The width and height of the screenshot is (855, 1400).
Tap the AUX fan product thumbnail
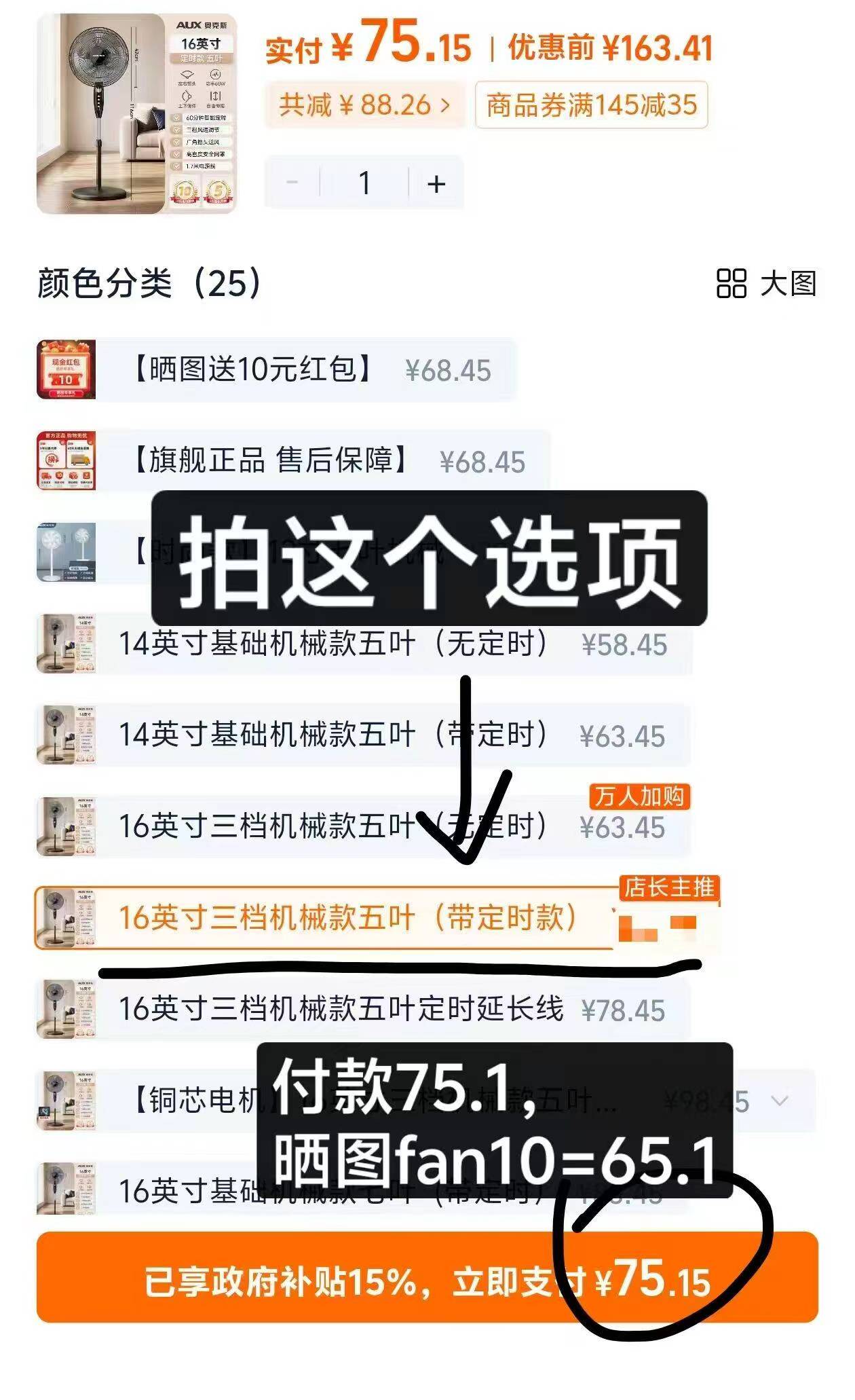136,114
